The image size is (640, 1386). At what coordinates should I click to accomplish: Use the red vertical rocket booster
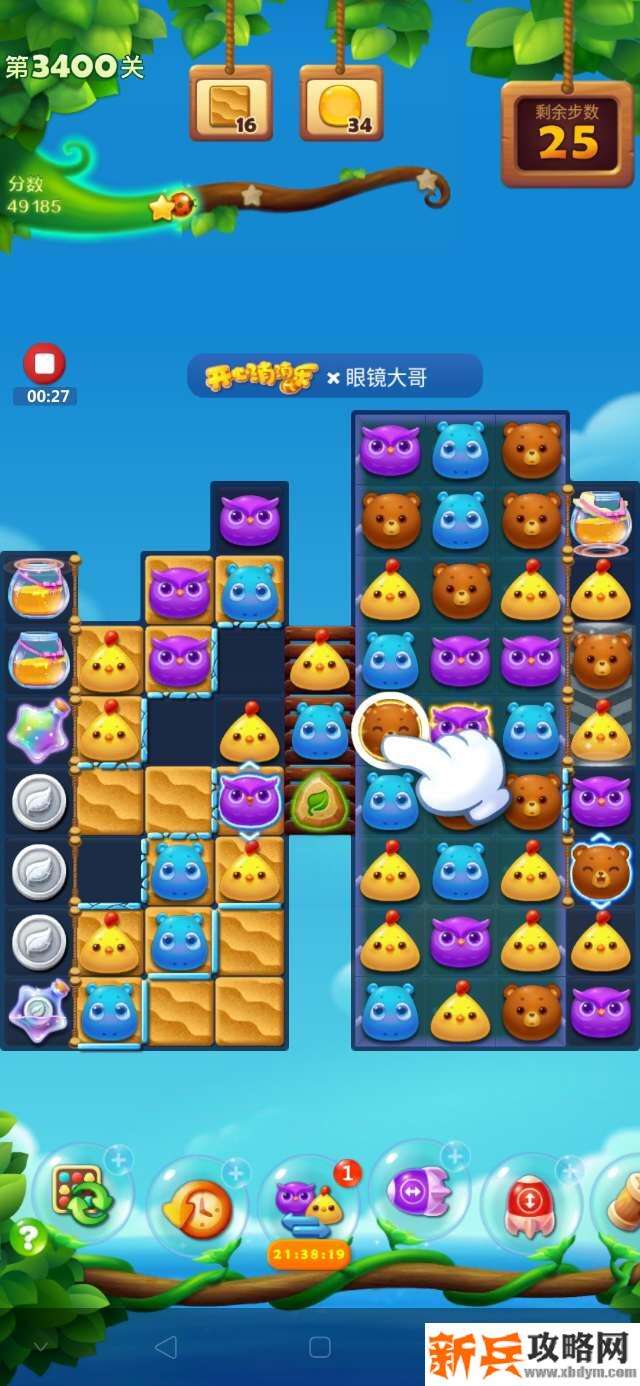point(531,1200)
